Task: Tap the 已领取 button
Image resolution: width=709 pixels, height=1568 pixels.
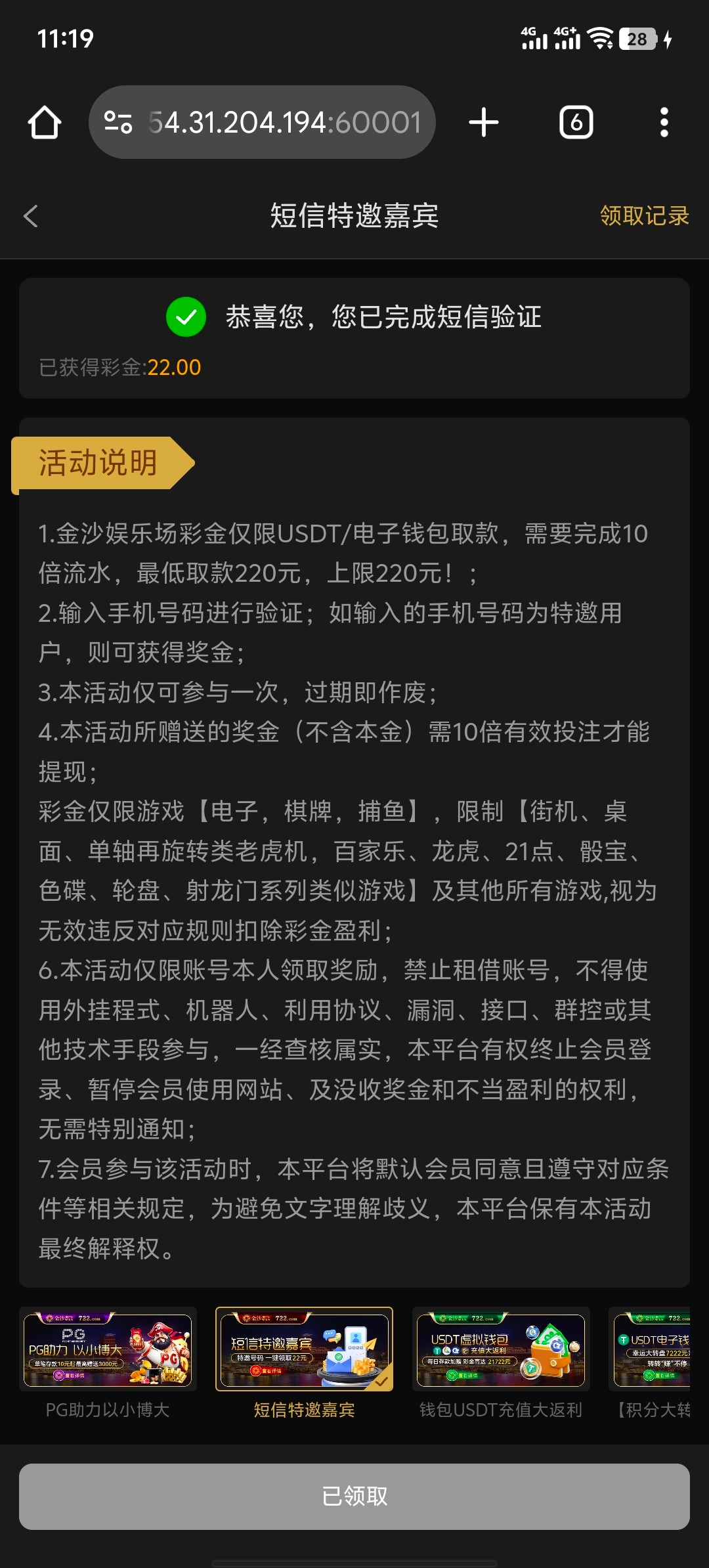Action: (354, 1496)
